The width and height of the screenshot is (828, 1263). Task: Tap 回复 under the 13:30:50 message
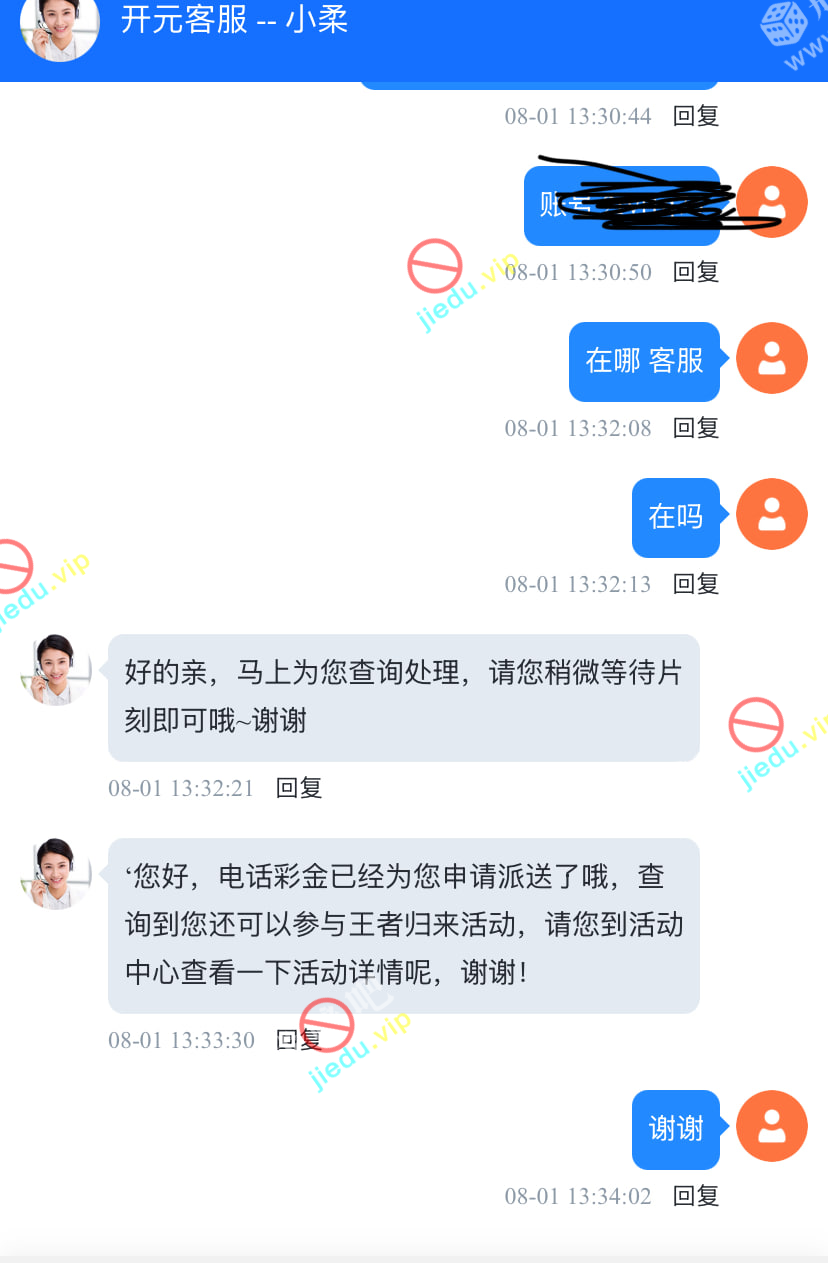point(696,272)
